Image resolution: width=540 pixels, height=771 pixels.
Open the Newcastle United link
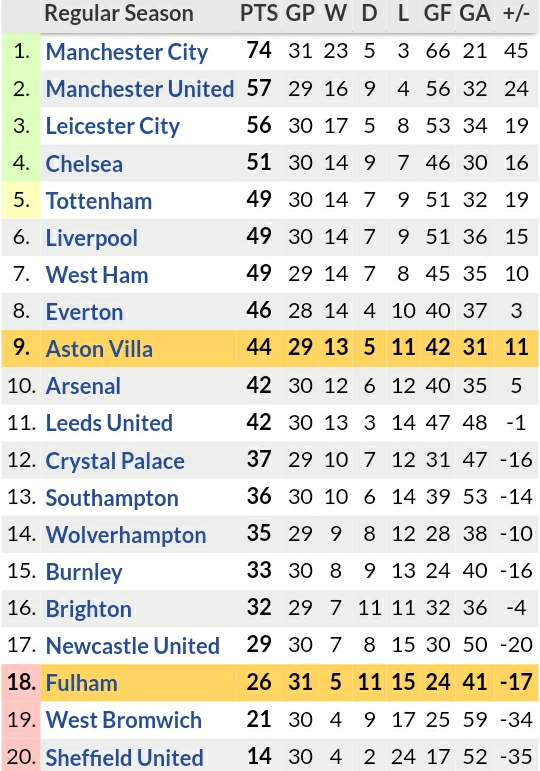pyautogui.click(x=133, y=646)
